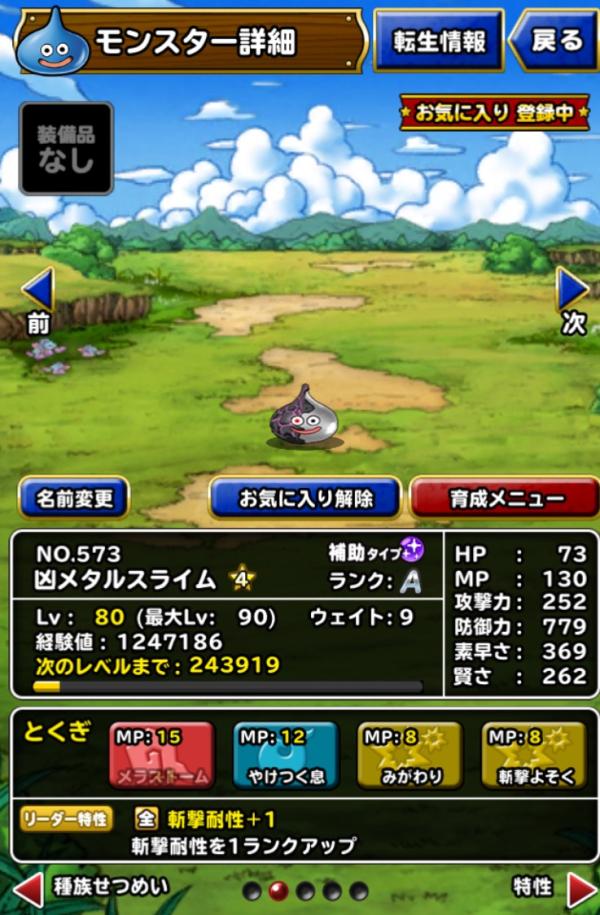
Task: Select the みがわり skill
Action: click(x=409, y=756)
